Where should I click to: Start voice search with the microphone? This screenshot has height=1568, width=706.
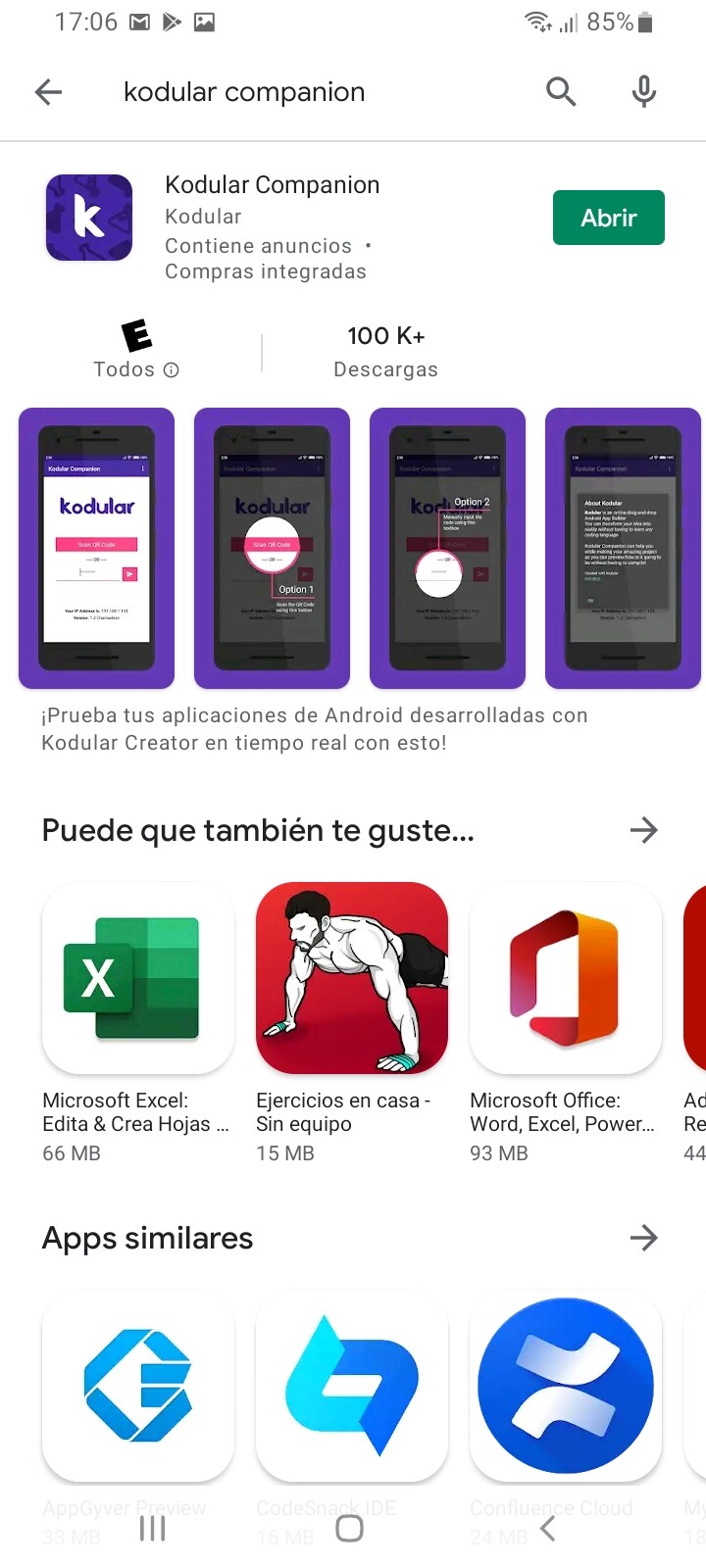tap(644, 92)
